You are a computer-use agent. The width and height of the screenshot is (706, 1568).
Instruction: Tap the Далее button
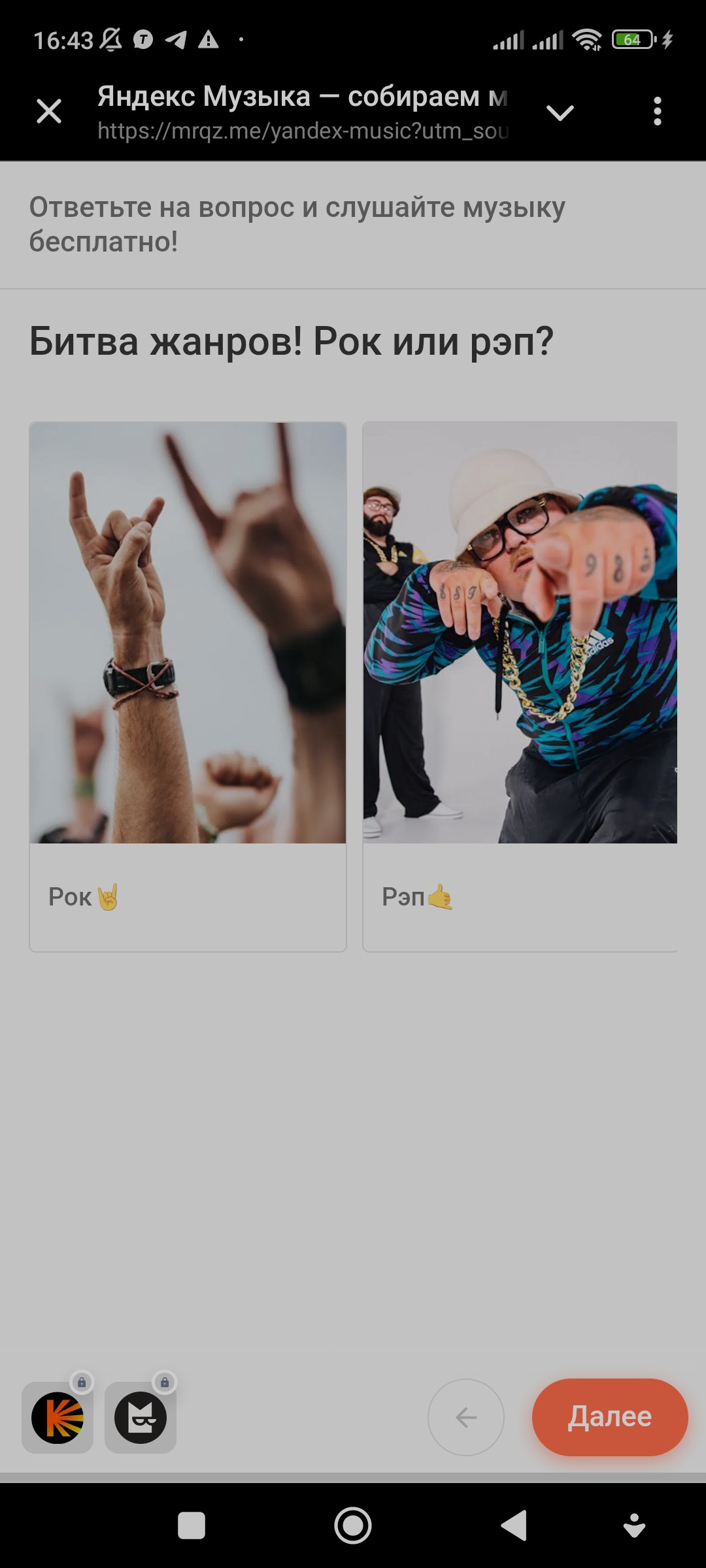click(x=610, y=1417)
